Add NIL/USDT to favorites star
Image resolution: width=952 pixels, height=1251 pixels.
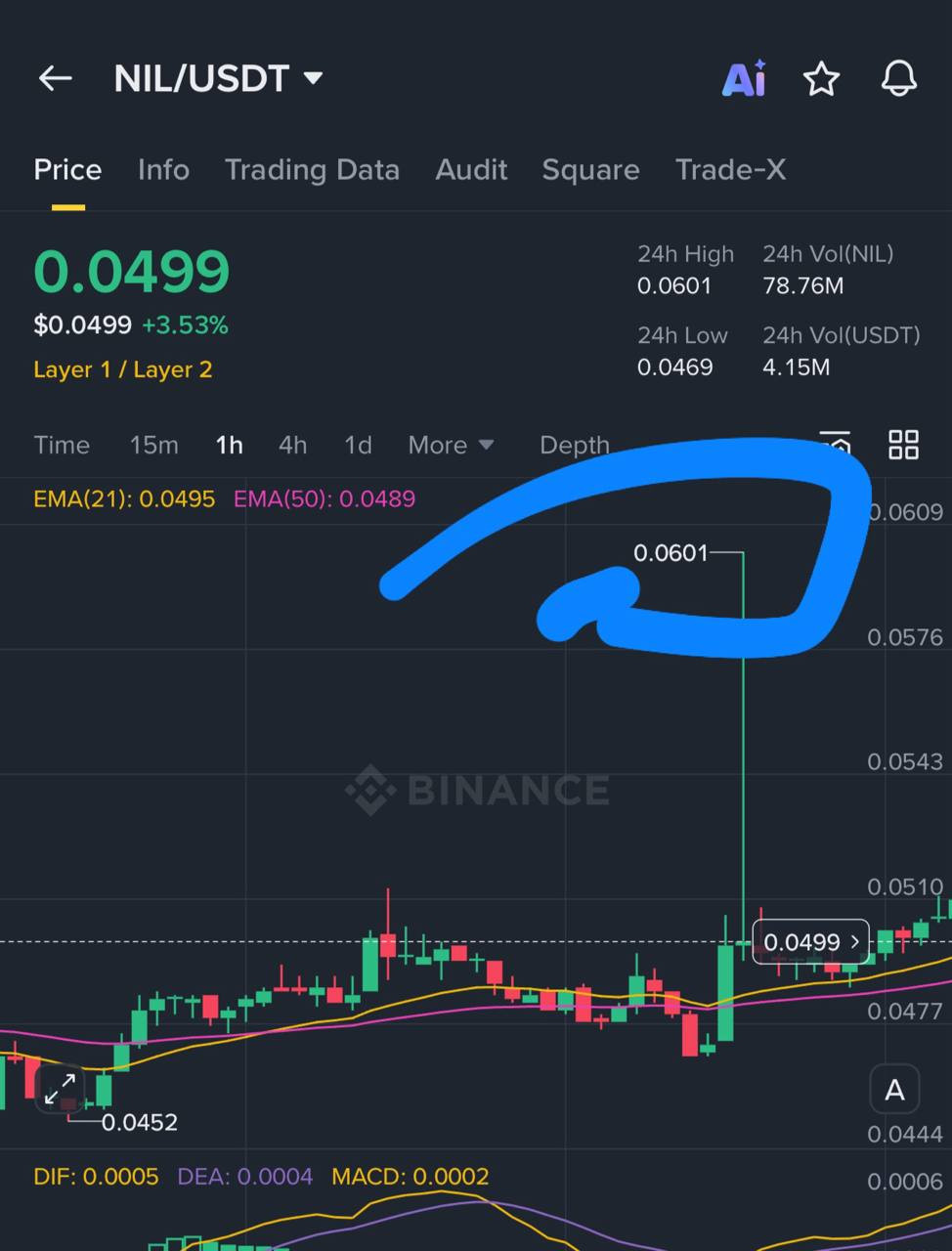coord(821,78)
